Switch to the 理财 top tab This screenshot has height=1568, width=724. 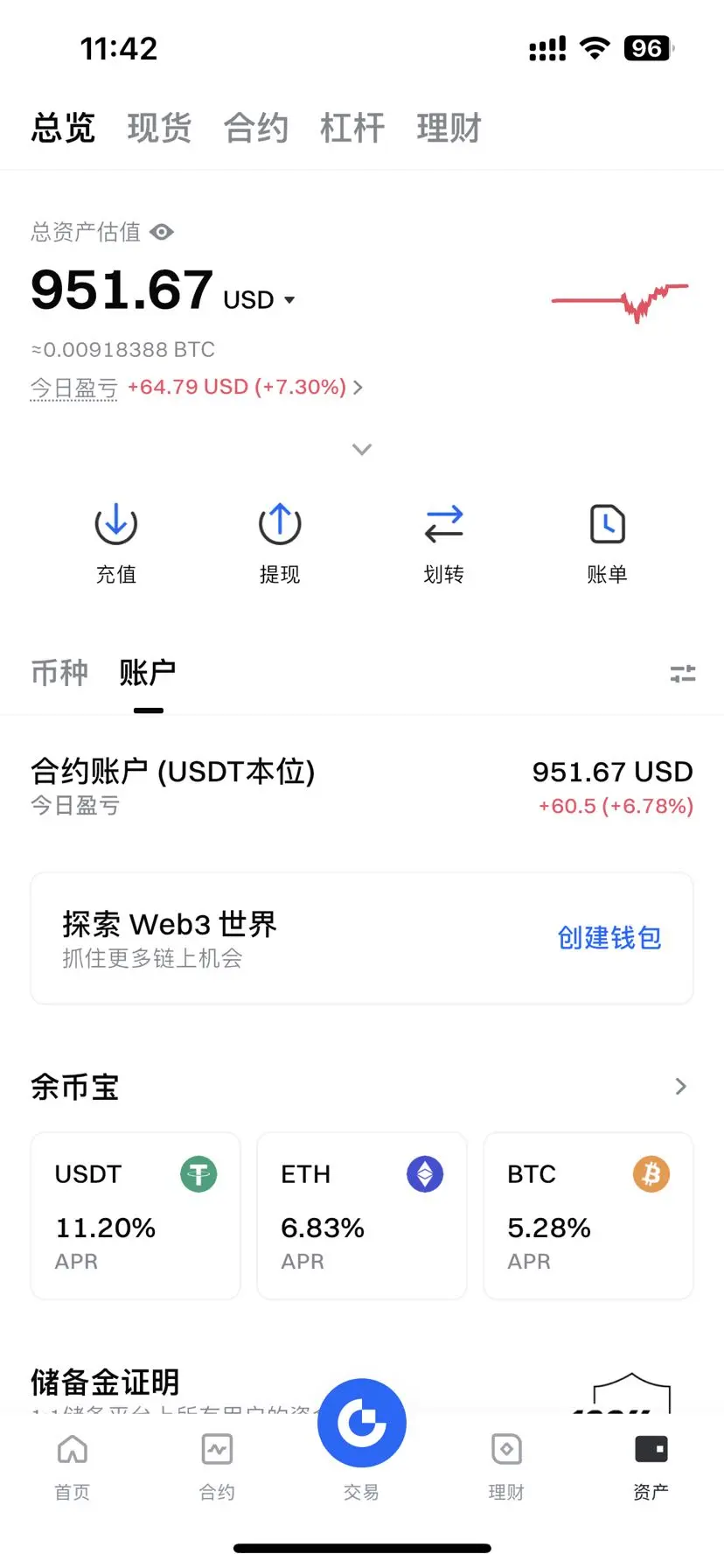click(x=449, y=128)
